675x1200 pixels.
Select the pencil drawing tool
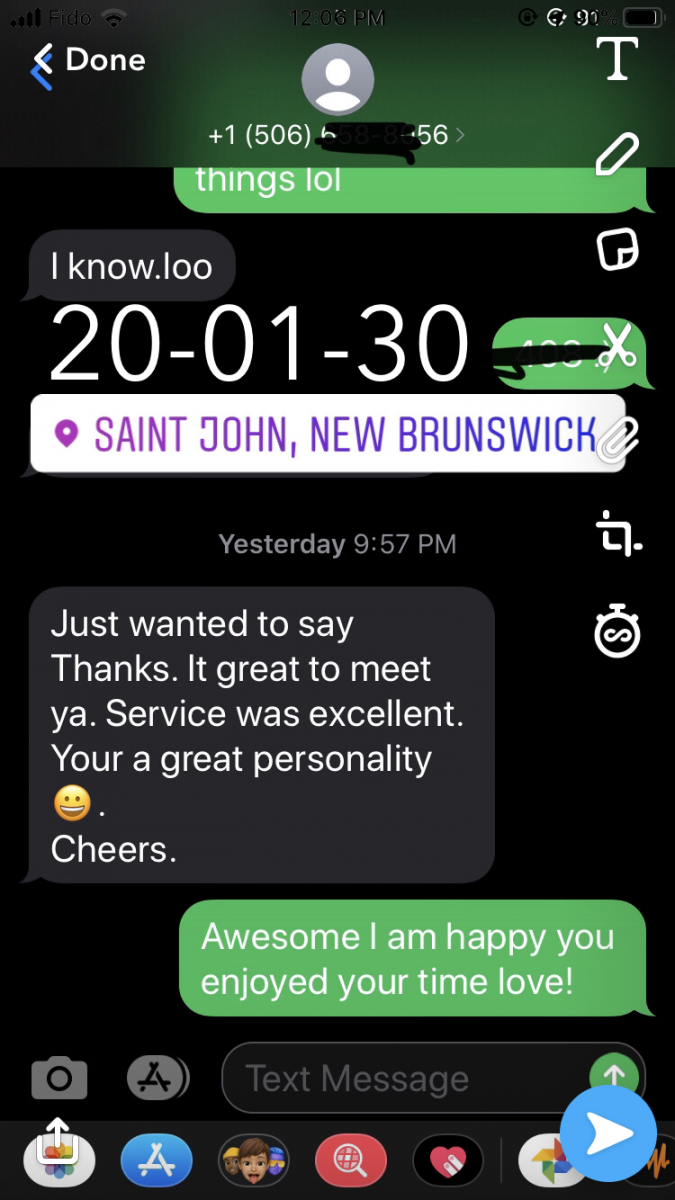click(x=617, y=155)
